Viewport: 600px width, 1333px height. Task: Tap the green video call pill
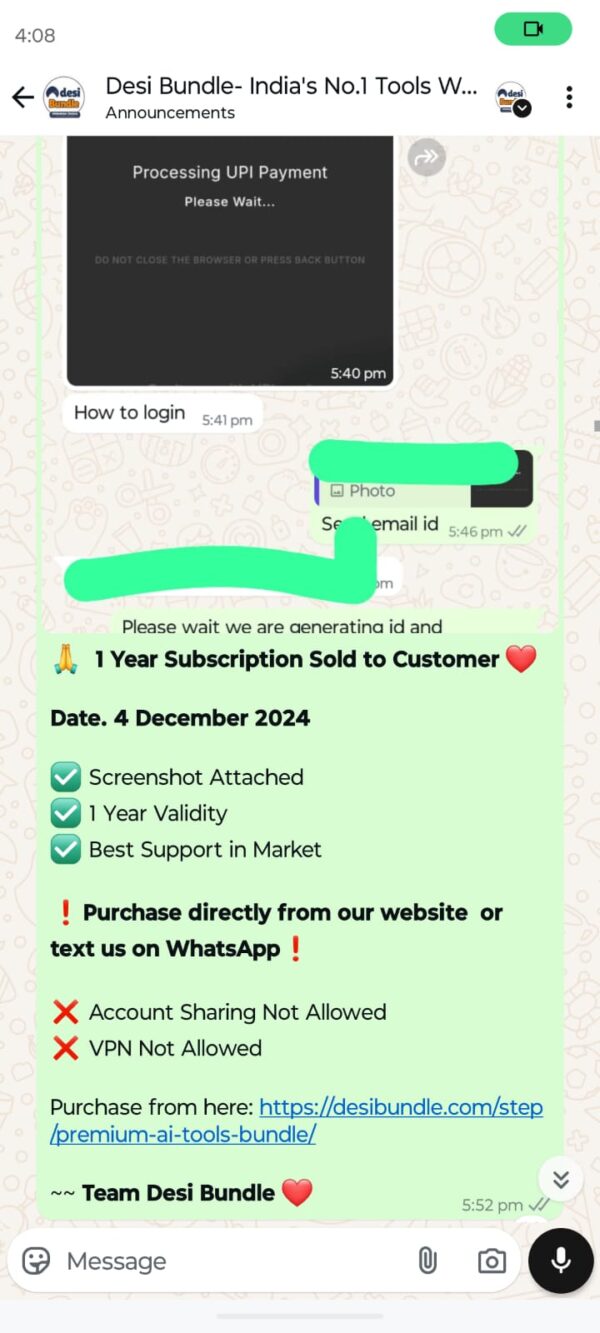coord(533,30)
